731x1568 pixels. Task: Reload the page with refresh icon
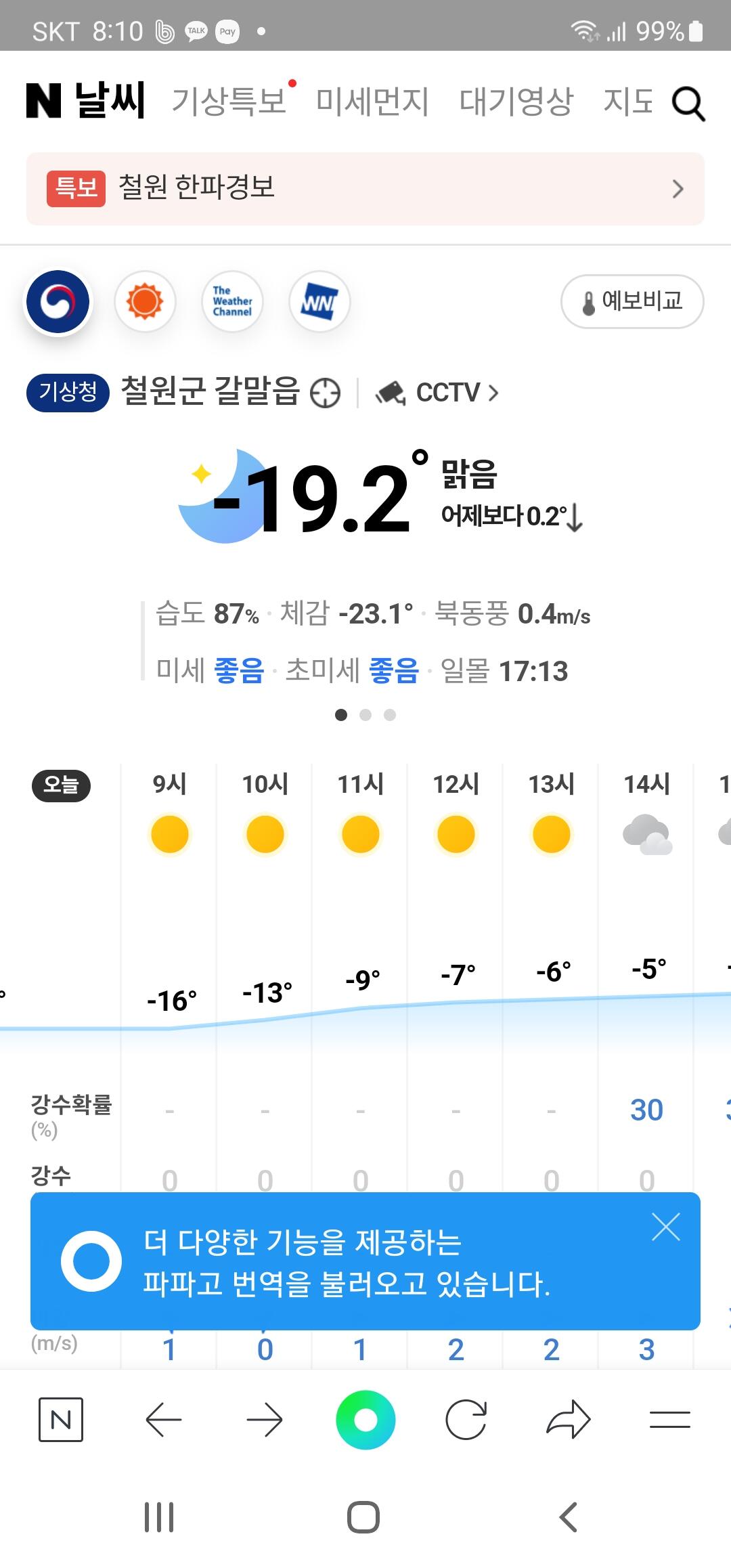click(x=466, y=1420)
